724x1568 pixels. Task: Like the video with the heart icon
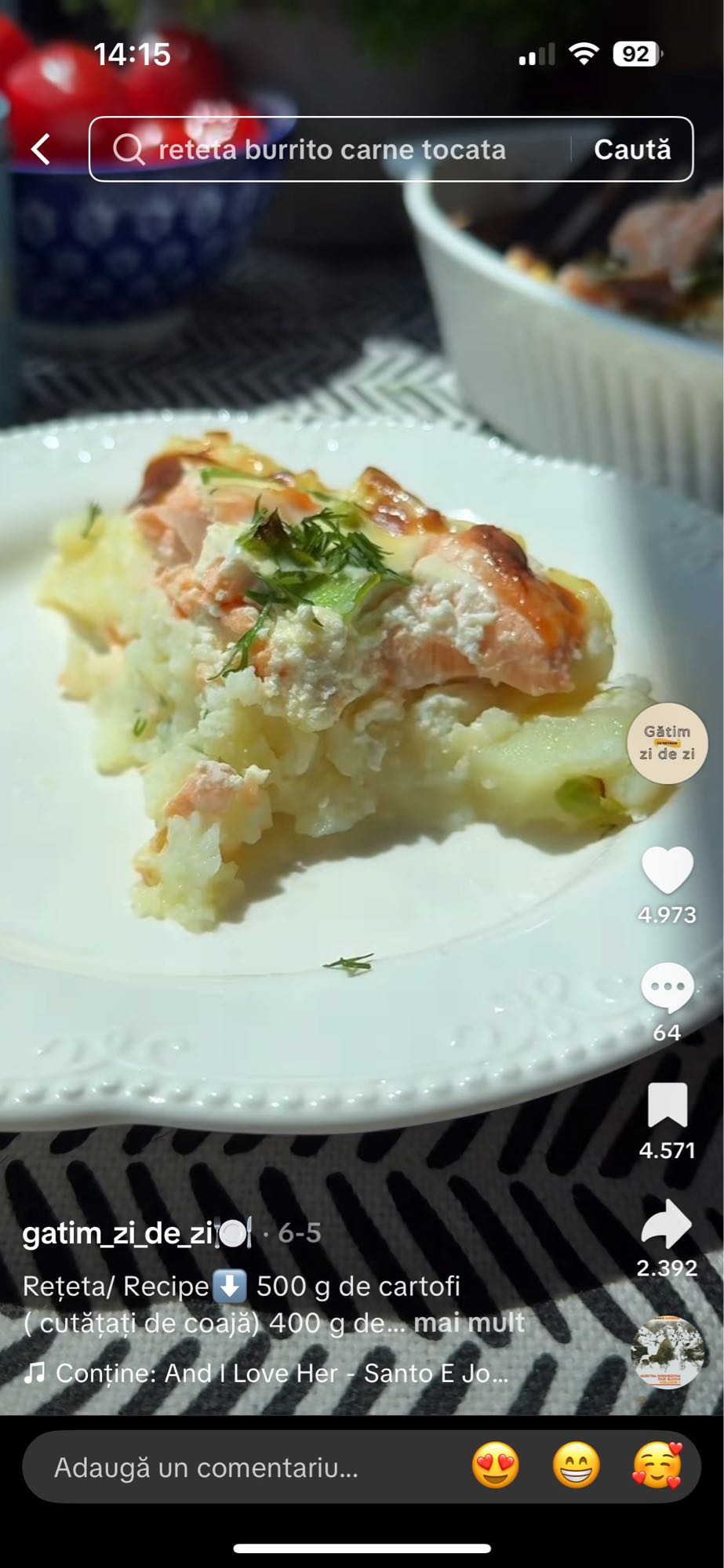click(668, 872)
